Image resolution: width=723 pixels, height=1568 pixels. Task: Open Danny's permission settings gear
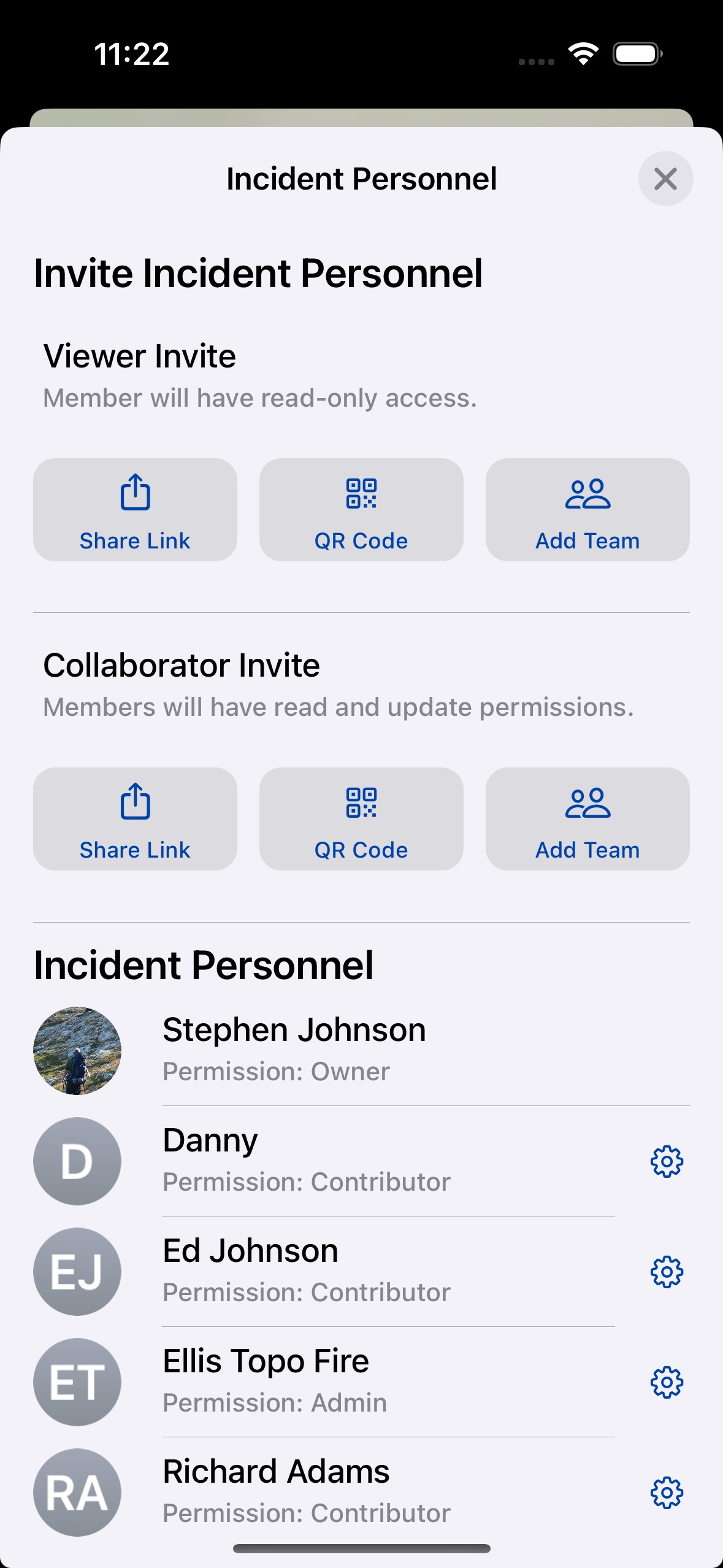[667, 1161]
